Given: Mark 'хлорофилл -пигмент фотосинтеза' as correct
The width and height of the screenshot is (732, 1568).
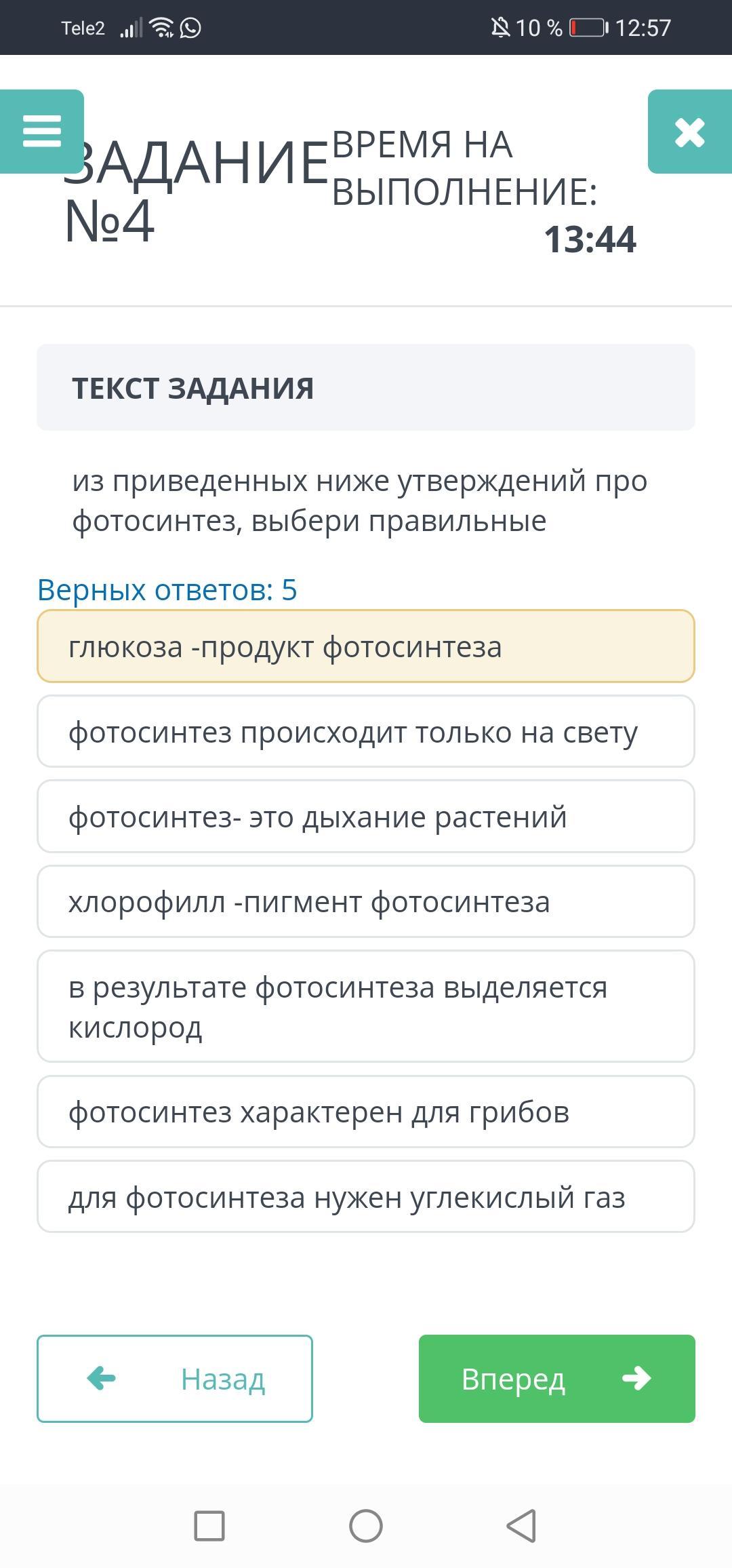Looking at the screenshot, I should 366,901.
